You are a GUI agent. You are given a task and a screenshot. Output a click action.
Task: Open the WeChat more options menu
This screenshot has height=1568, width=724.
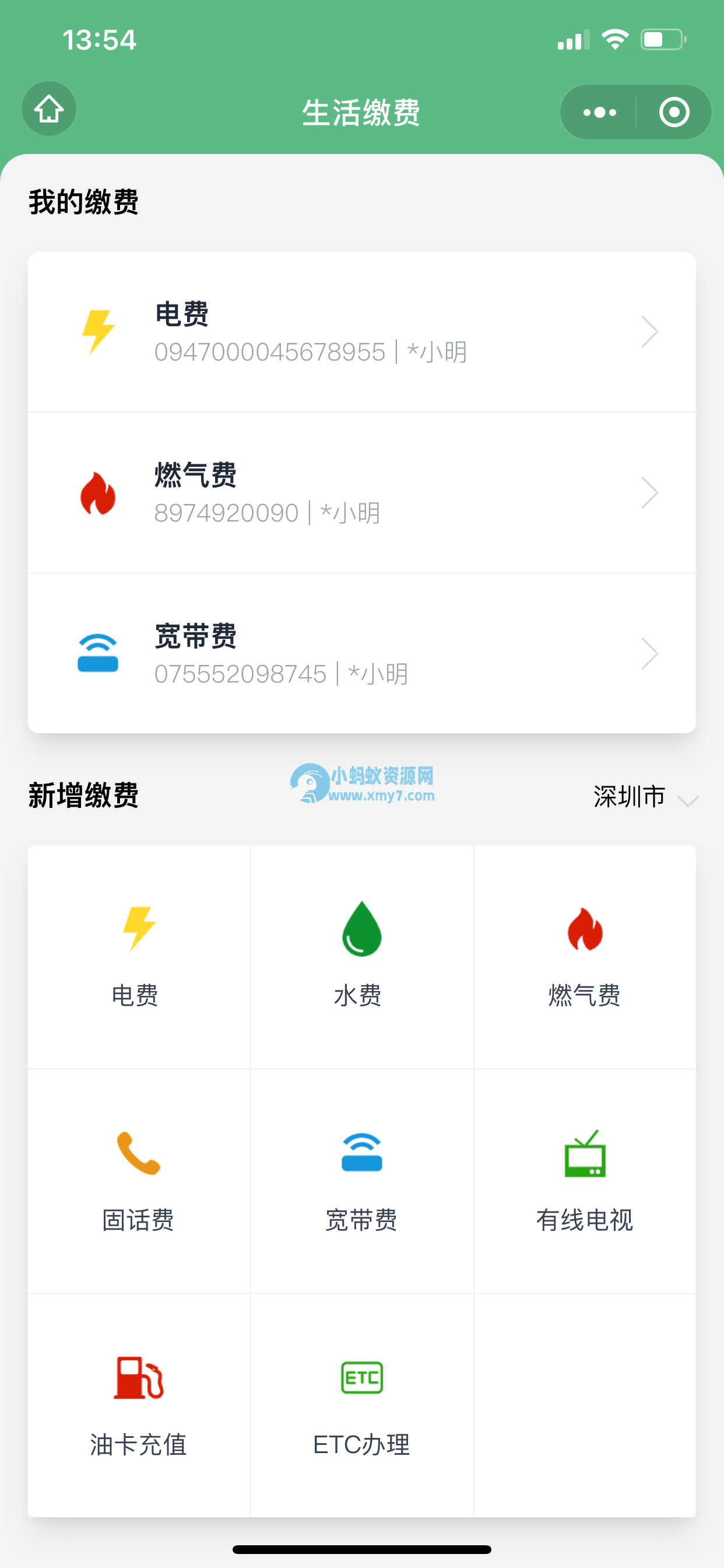click(x=598, y=112)
